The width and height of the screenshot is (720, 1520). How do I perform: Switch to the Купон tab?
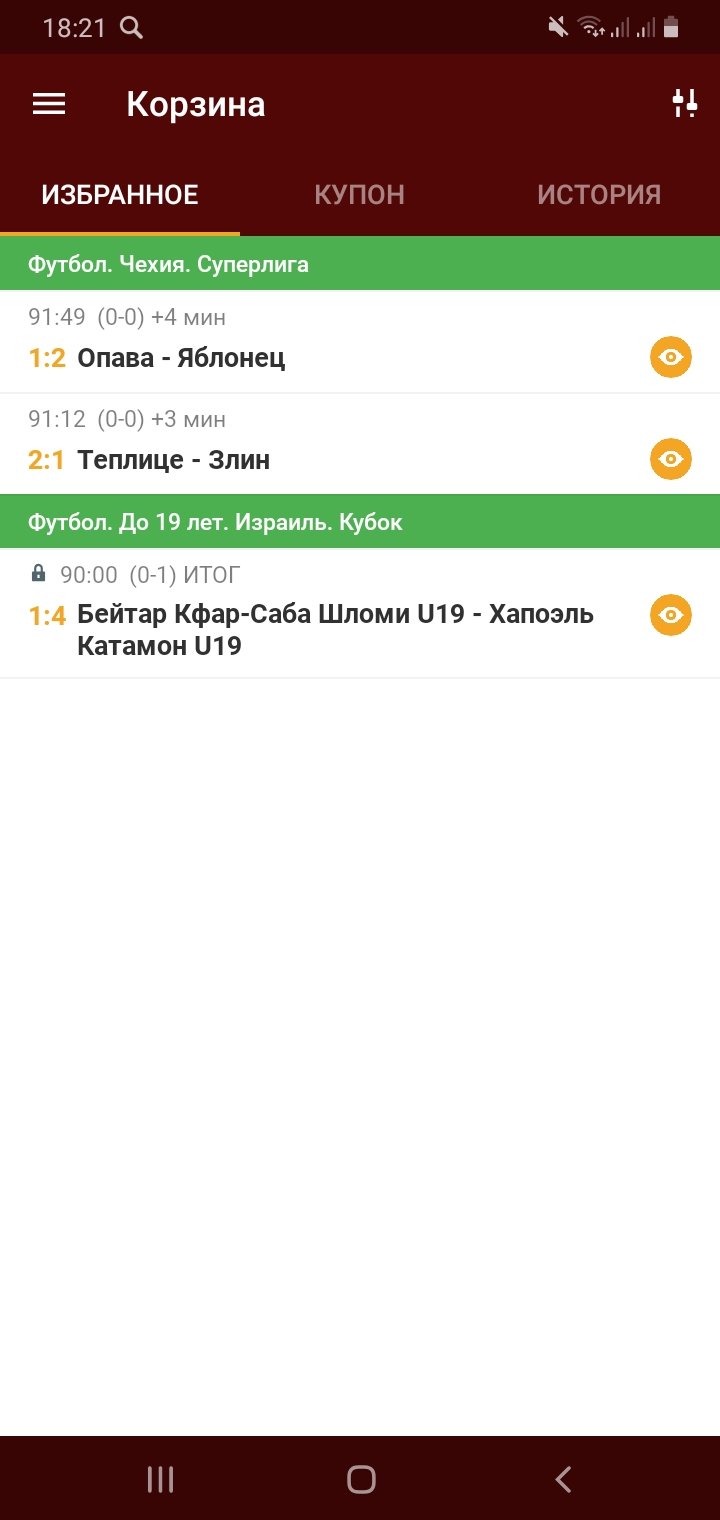(x=359, y=194)
